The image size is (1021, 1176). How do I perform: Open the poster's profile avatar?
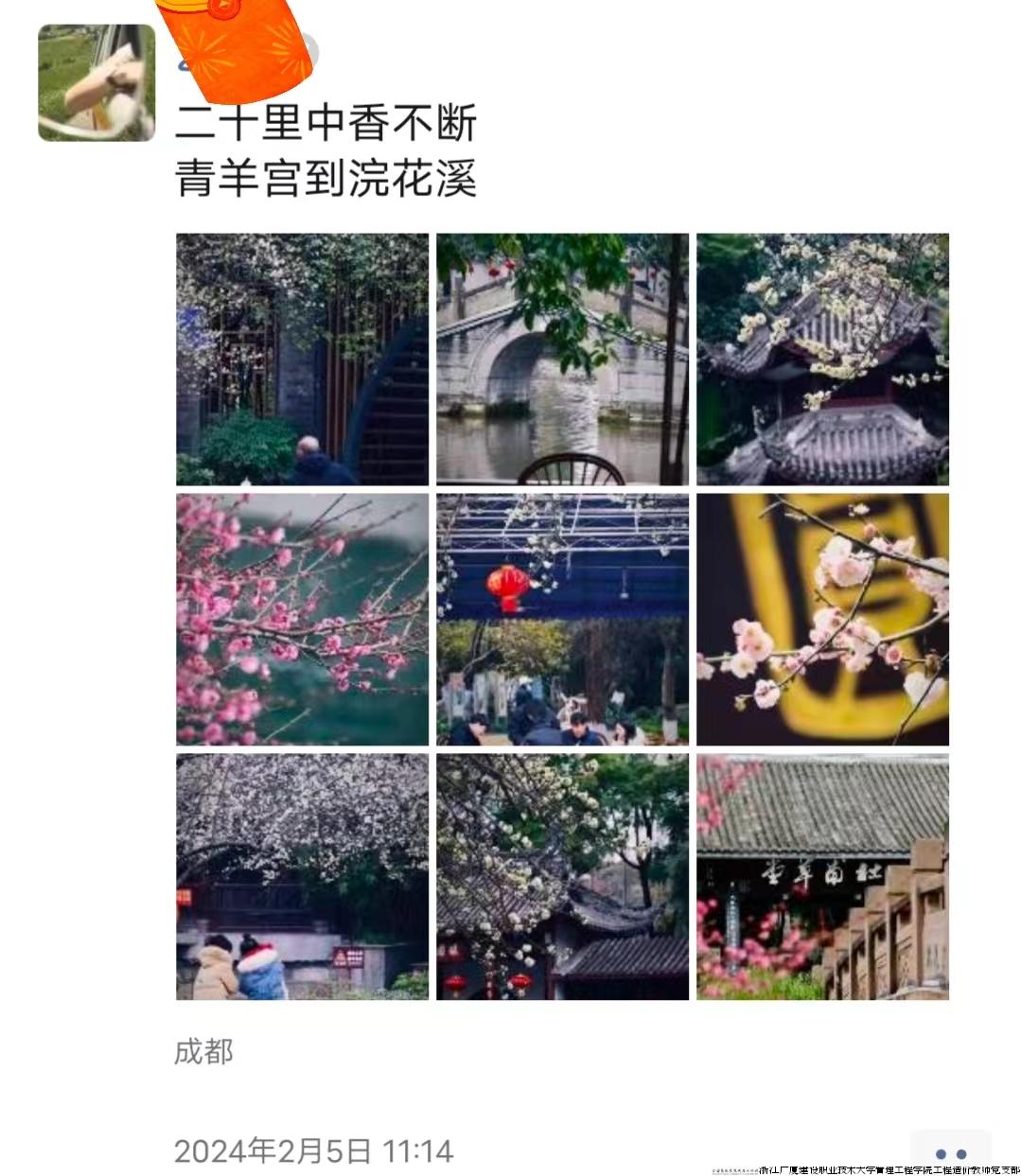(96, 83)
